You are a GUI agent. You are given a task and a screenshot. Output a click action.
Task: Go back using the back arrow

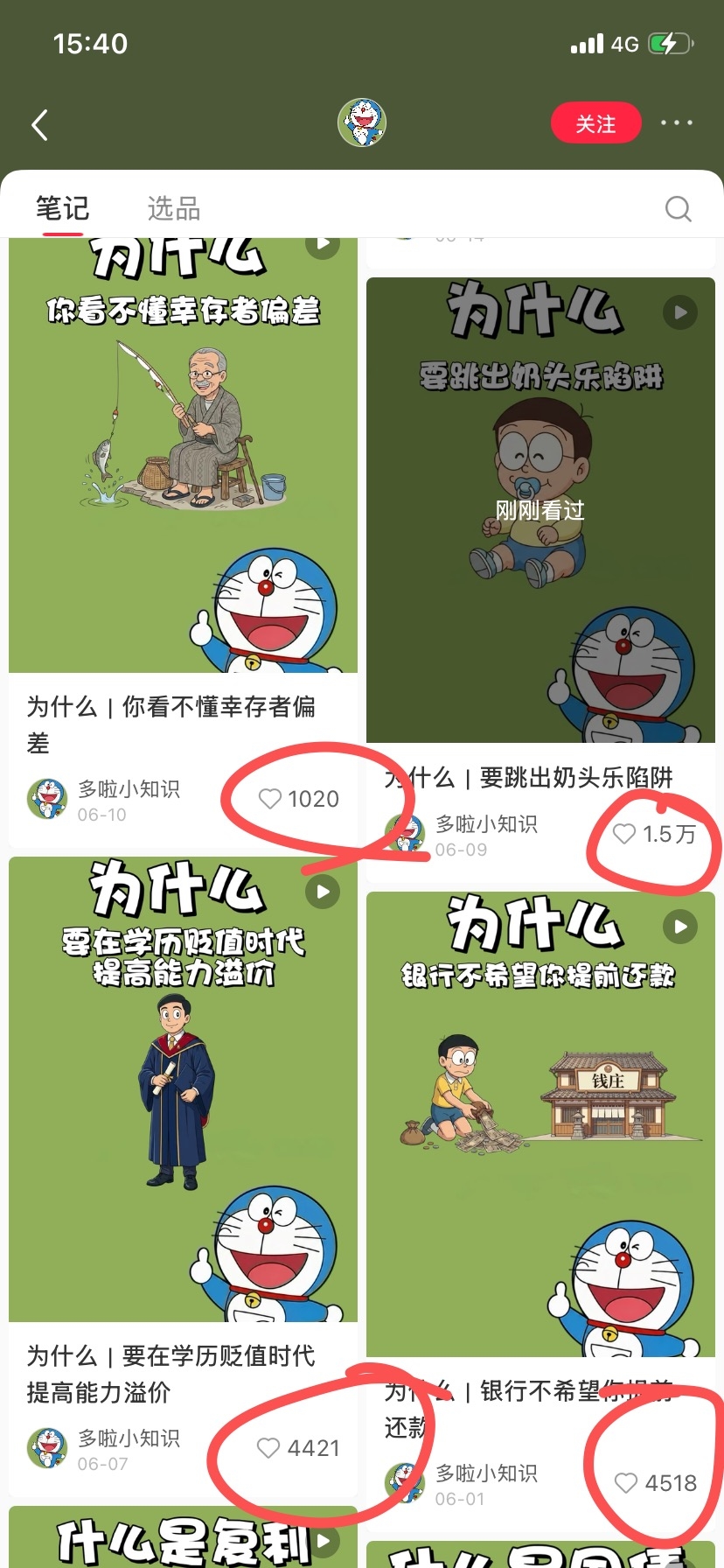click(40, 124)
